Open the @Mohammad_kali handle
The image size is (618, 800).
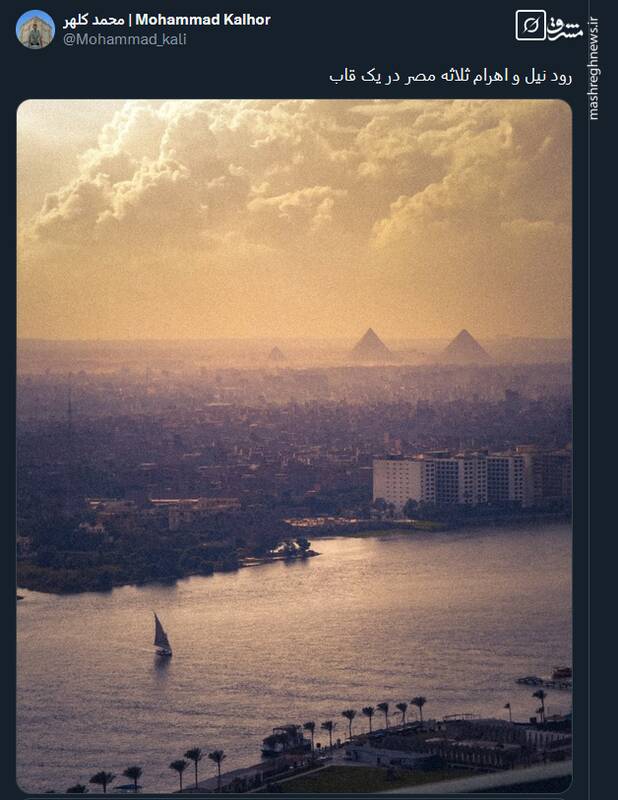coord(125,40)
